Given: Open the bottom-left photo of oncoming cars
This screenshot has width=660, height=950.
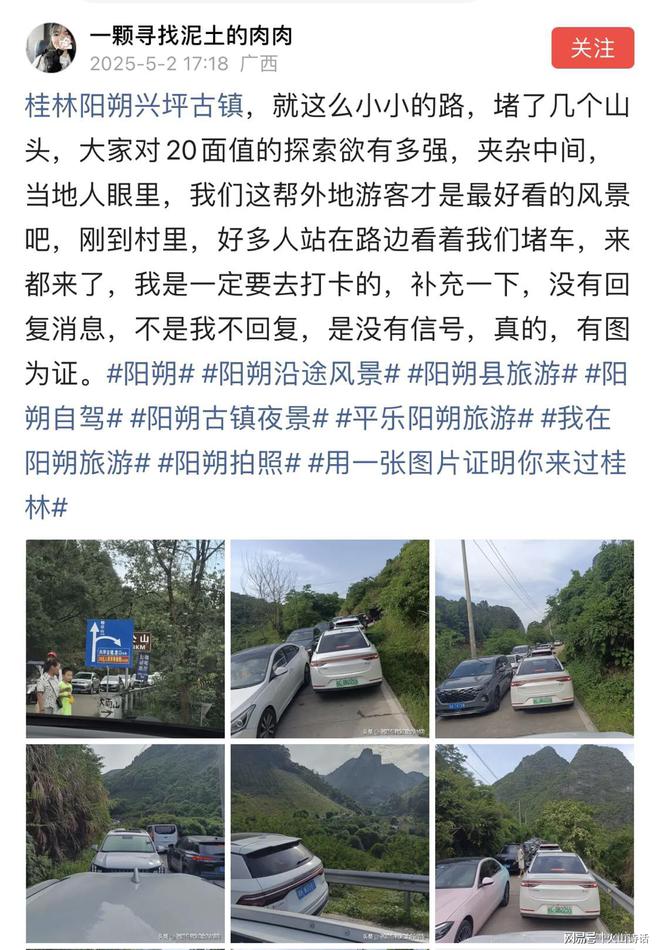Looking at the screenshot, I should (125, 842).
